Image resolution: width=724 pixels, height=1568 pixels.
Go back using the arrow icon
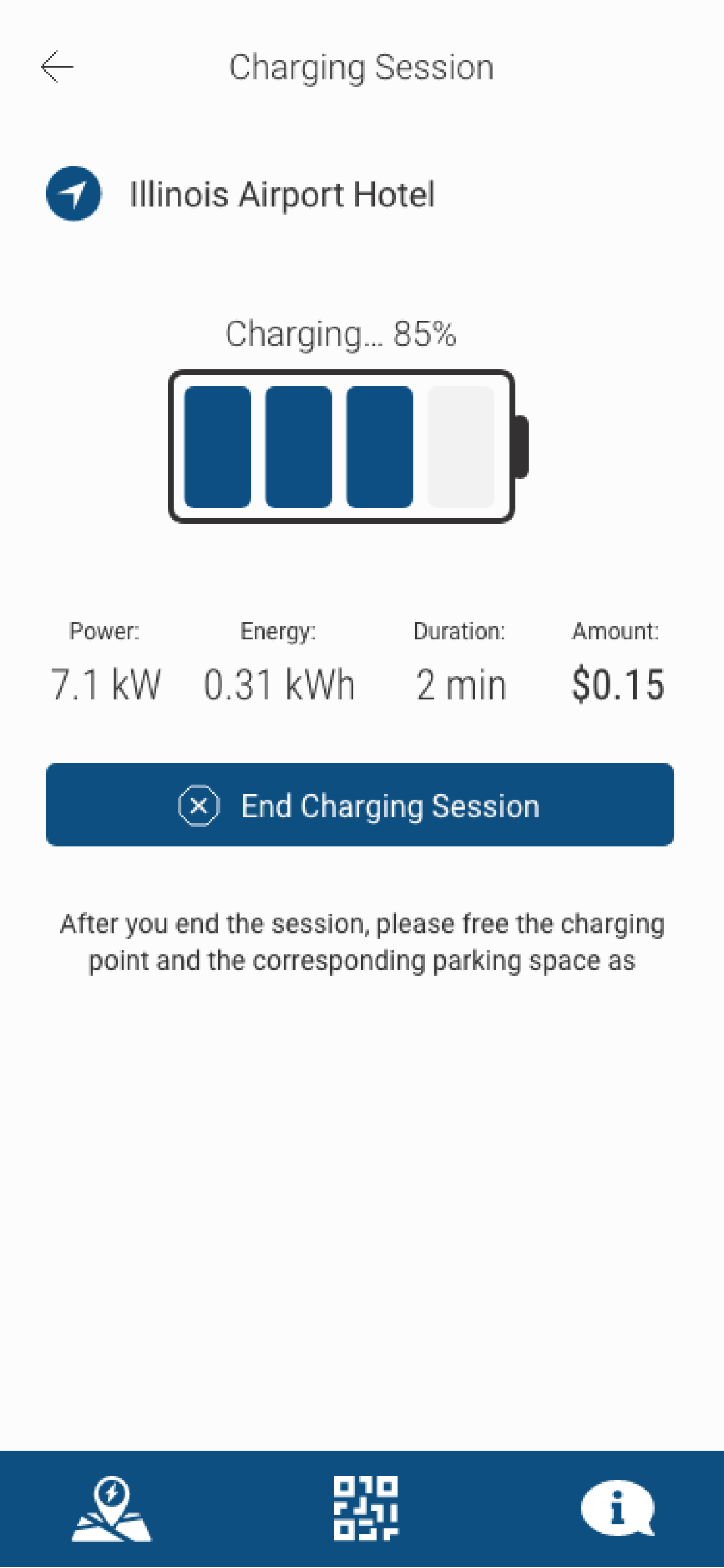[57, 67]
